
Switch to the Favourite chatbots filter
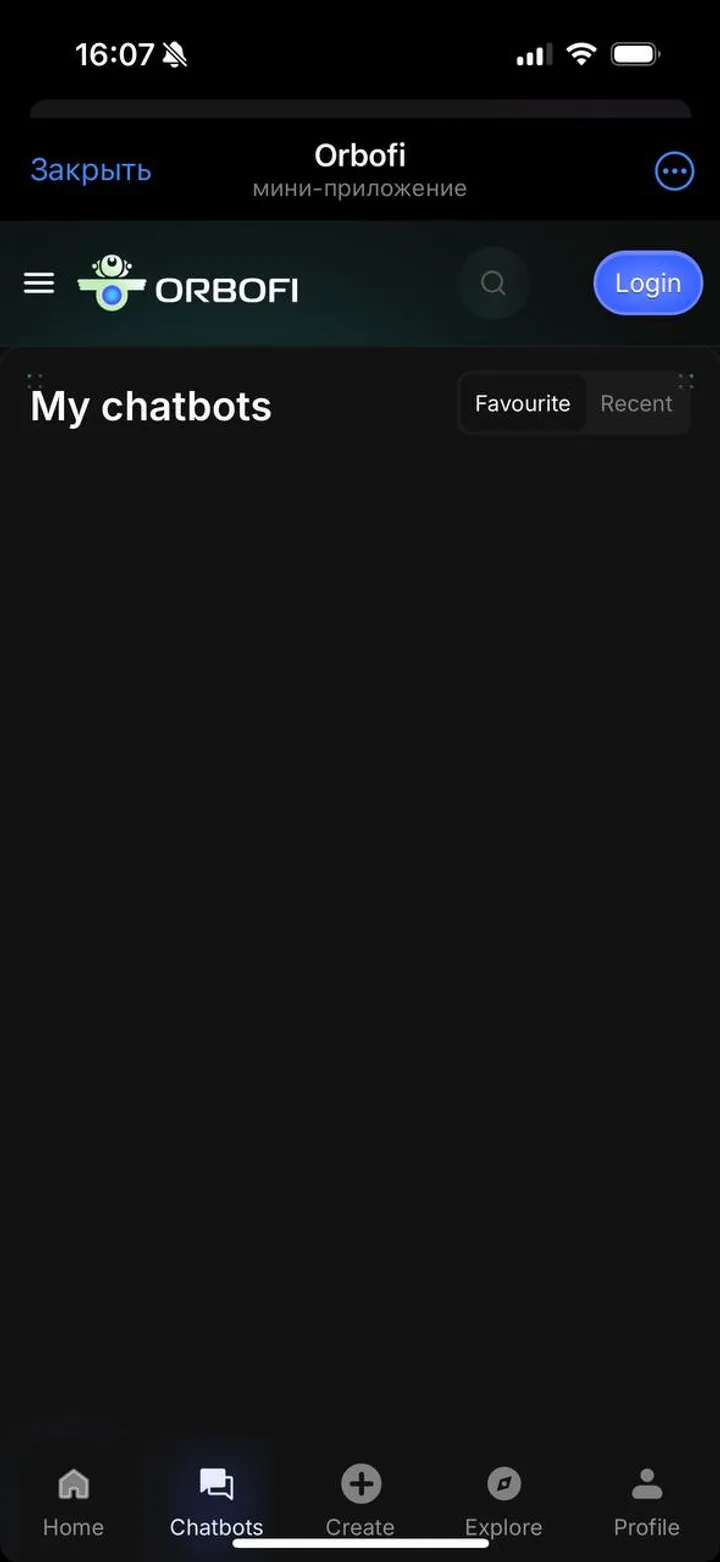point(522,403)
